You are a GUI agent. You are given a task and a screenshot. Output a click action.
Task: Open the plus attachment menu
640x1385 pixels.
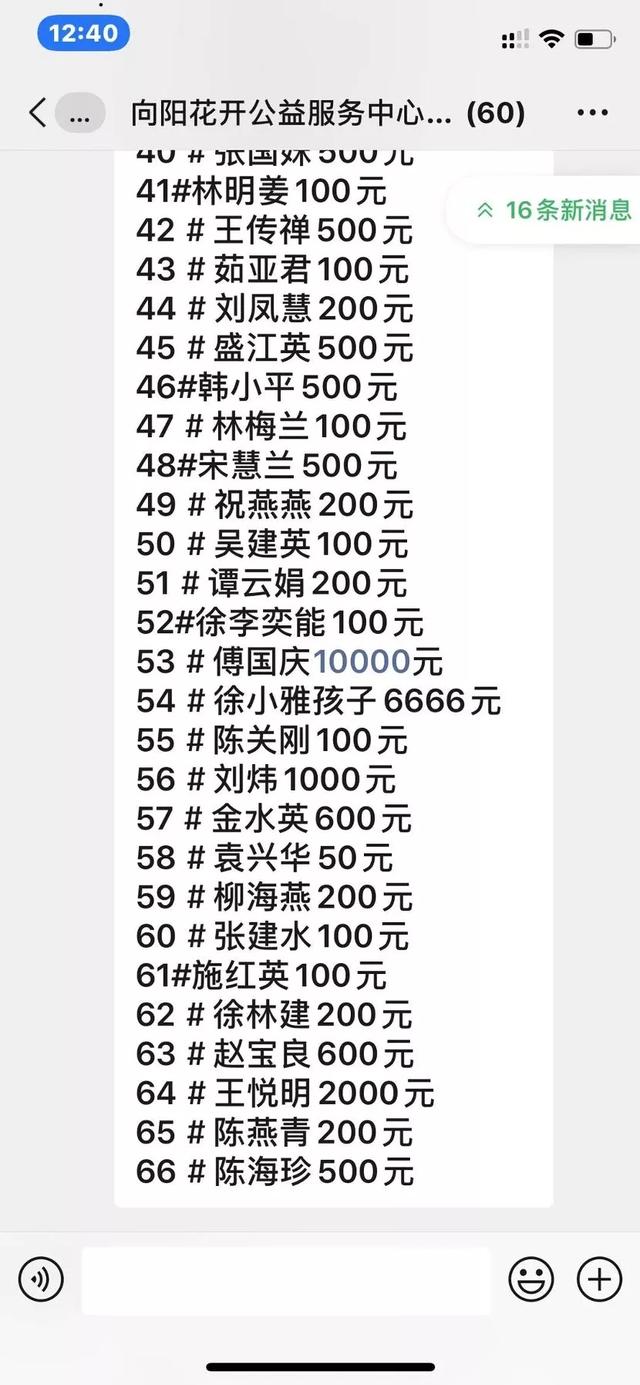coord(599,1279)
